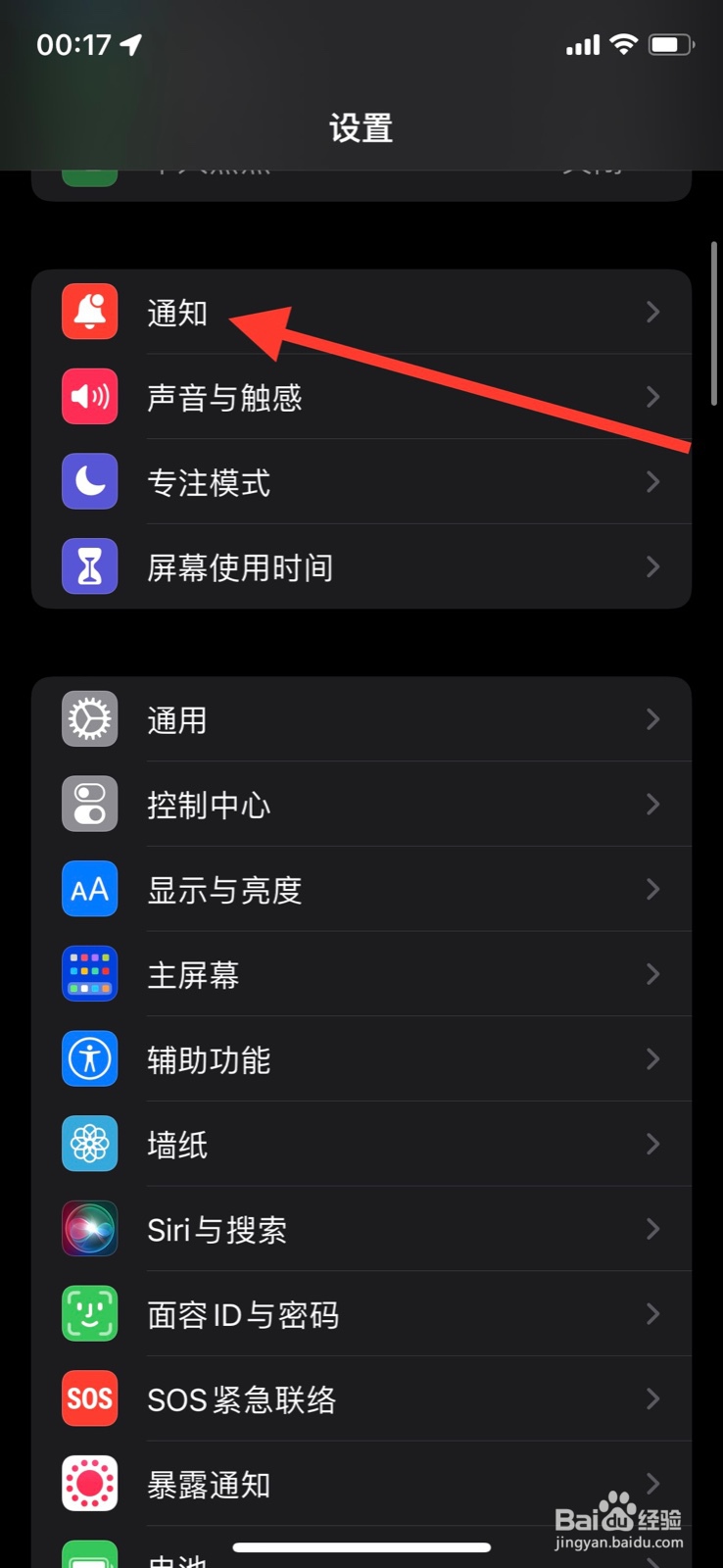Image resolution: width=723 pixels, height=1568 pixels.
Task: Expand Siri与搜索 with its chevron
Action: (652, 1229)
